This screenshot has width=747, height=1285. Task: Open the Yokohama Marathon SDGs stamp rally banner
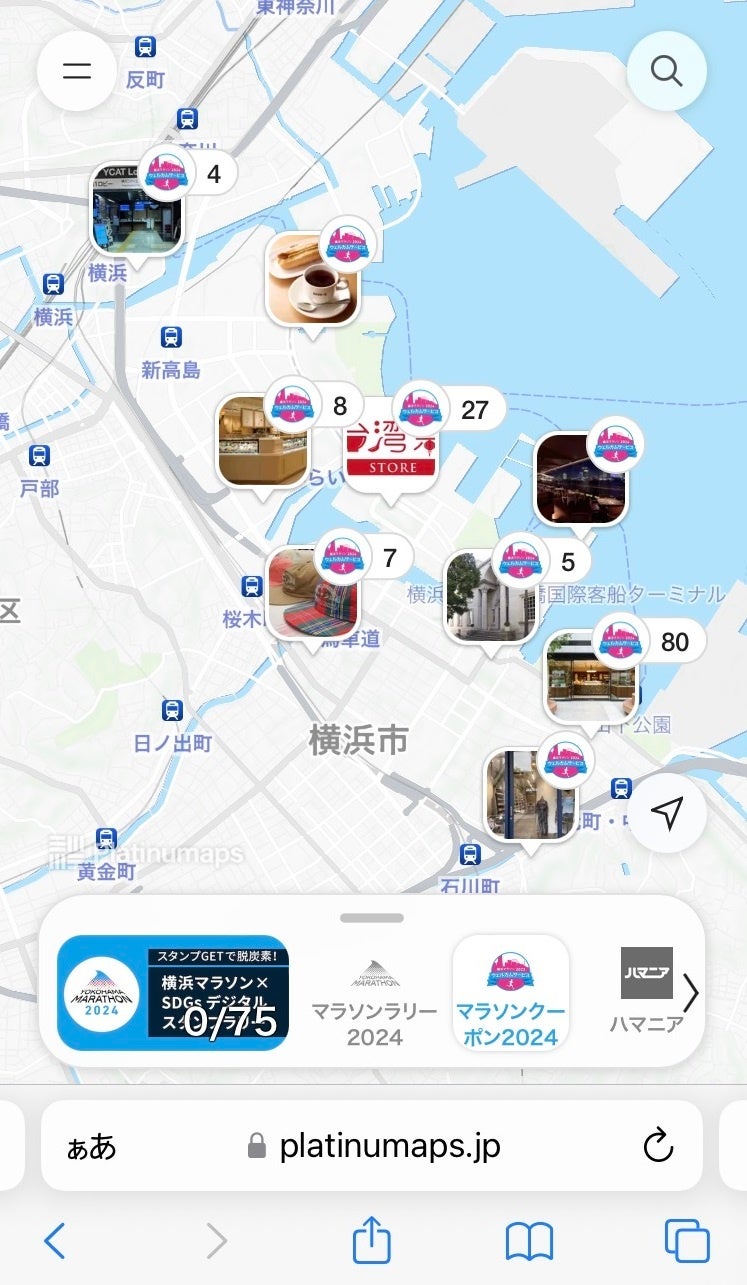click(x=173, y=993)
